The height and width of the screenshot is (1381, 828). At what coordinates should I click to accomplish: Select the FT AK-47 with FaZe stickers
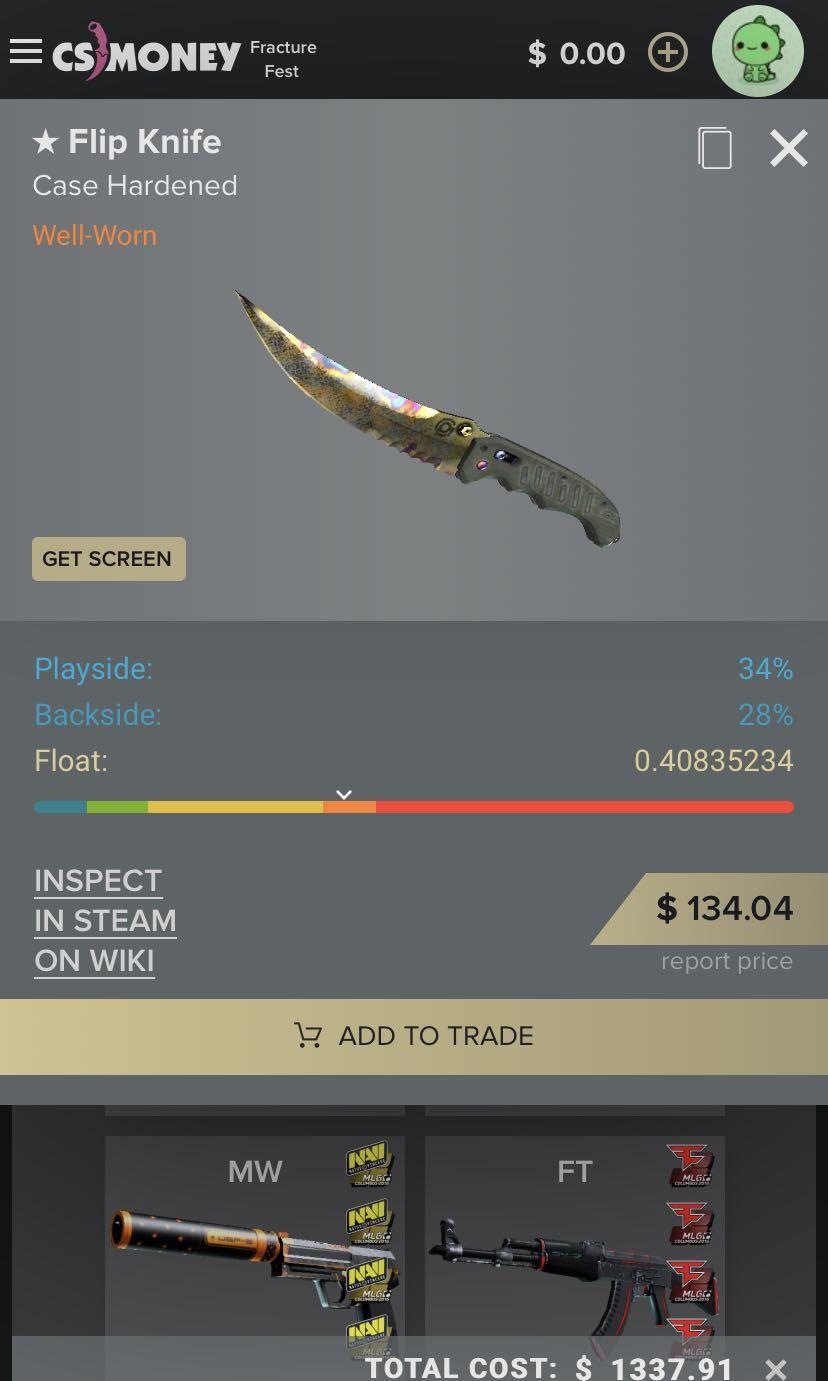click(574, 1250)
